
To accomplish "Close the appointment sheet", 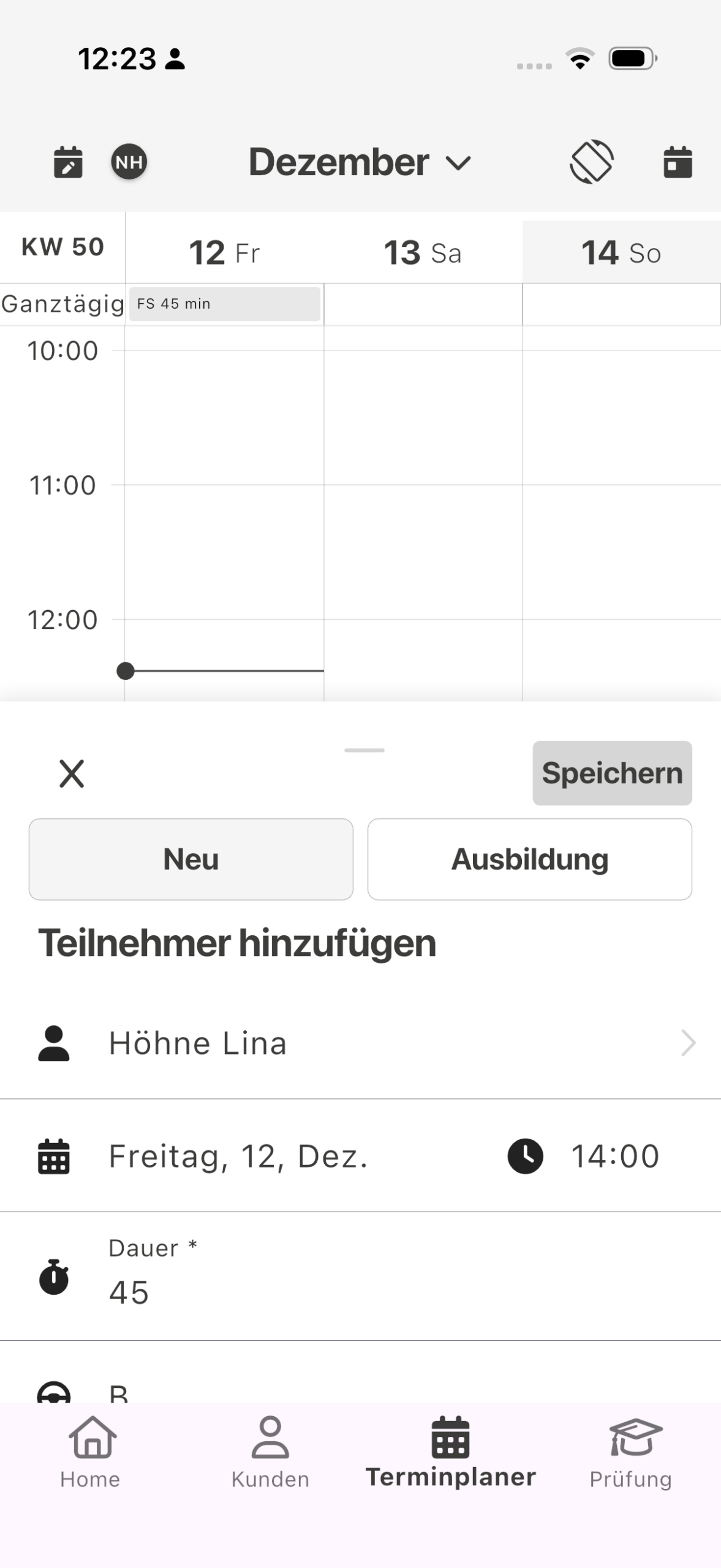I will point(72,773).
